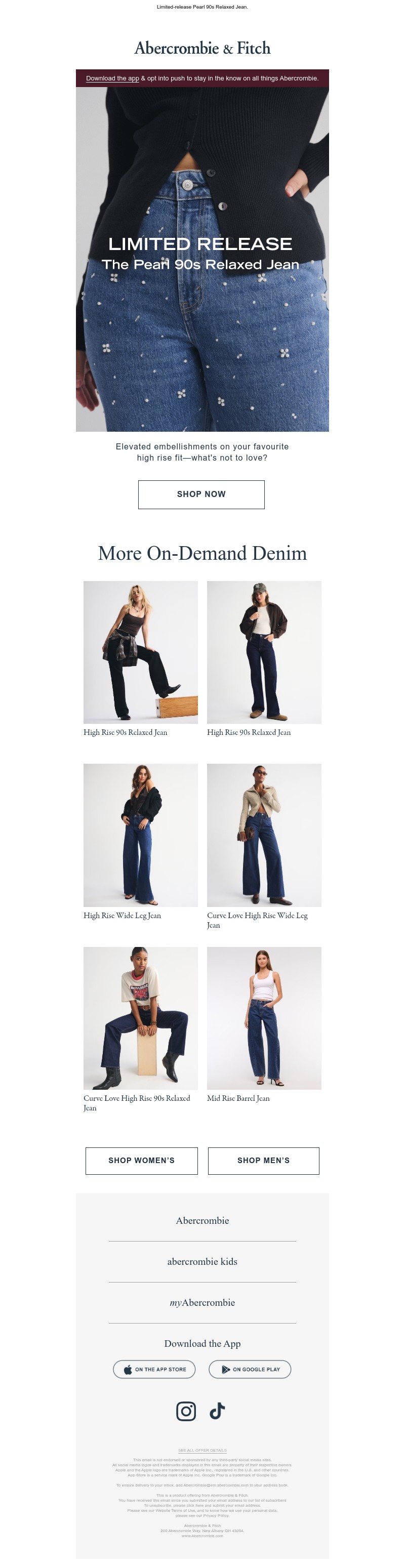Viewport: 405px width, 1568px height.
Task: Open the abercrombie kids link
Action: 202,1261
